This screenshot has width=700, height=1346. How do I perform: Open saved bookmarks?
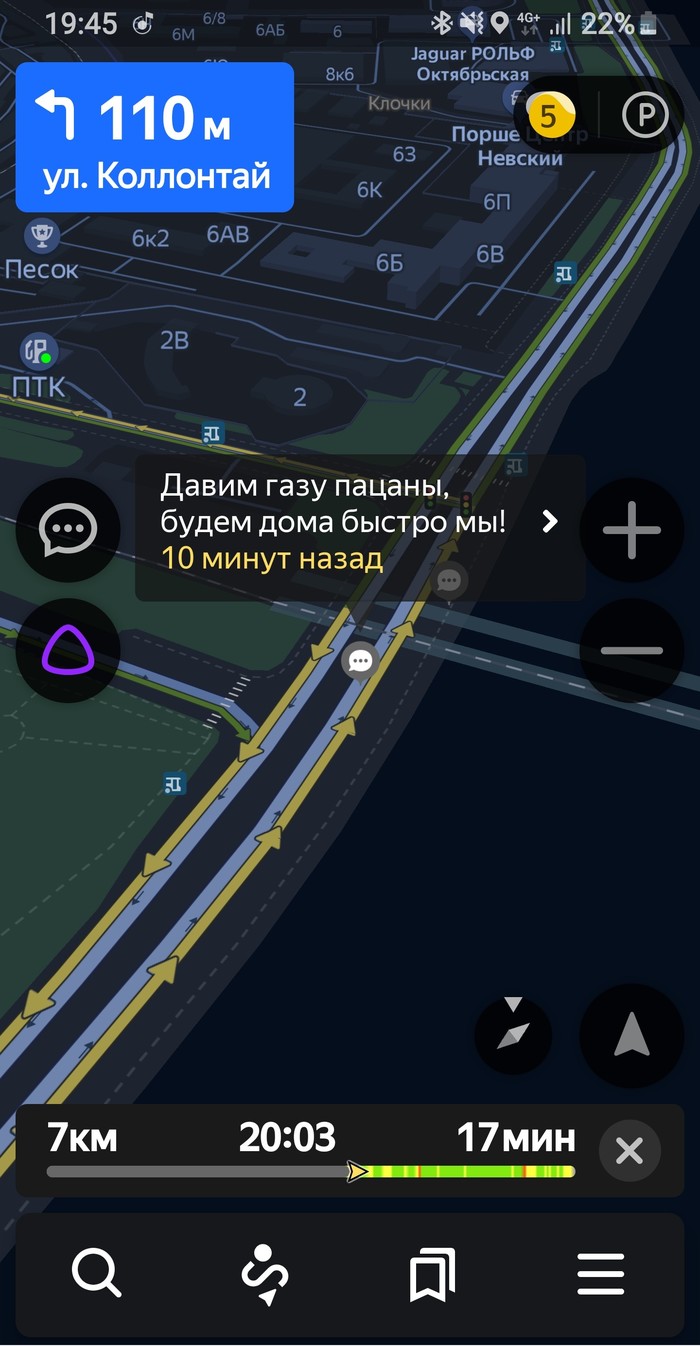[x=433, y=1274]
